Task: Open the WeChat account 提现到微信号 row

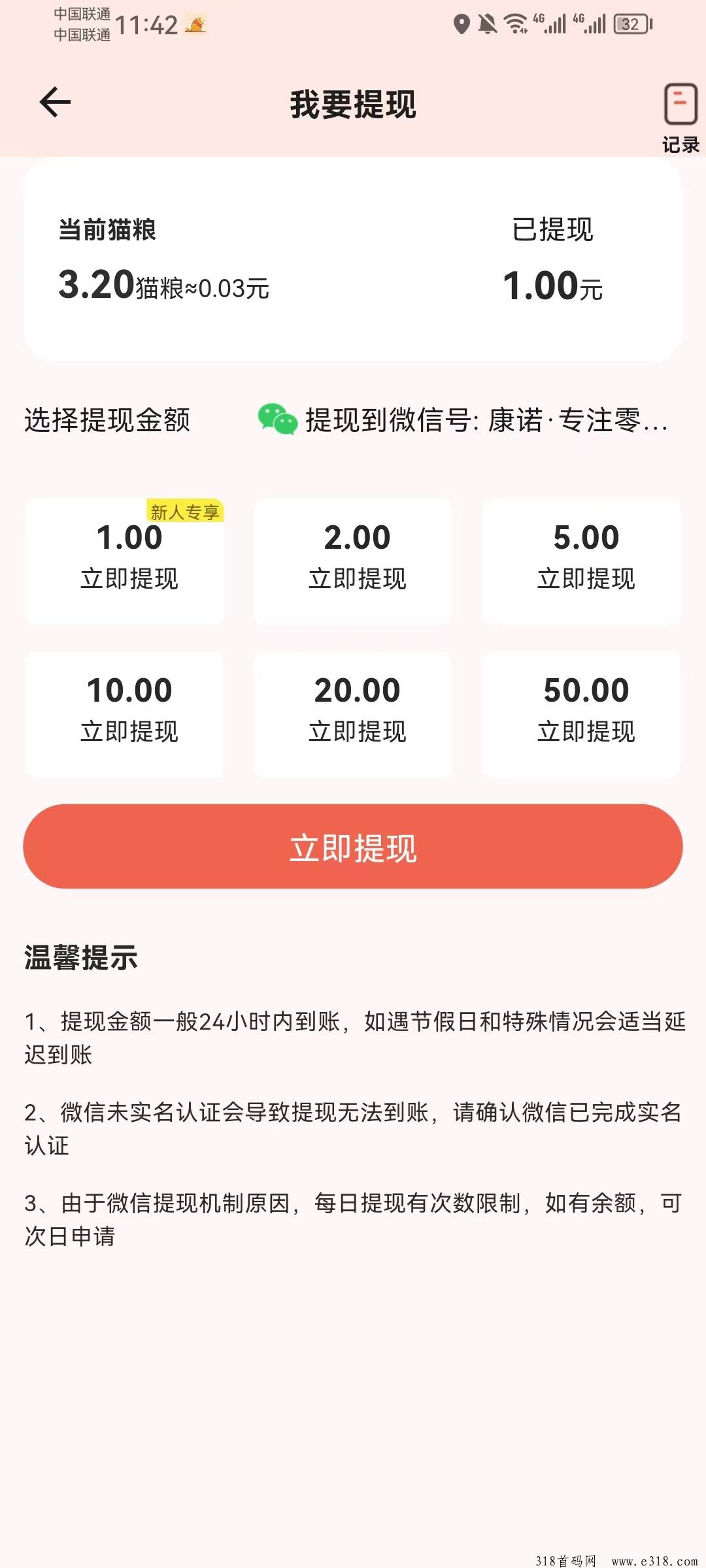Action: (x=463, y=419)
